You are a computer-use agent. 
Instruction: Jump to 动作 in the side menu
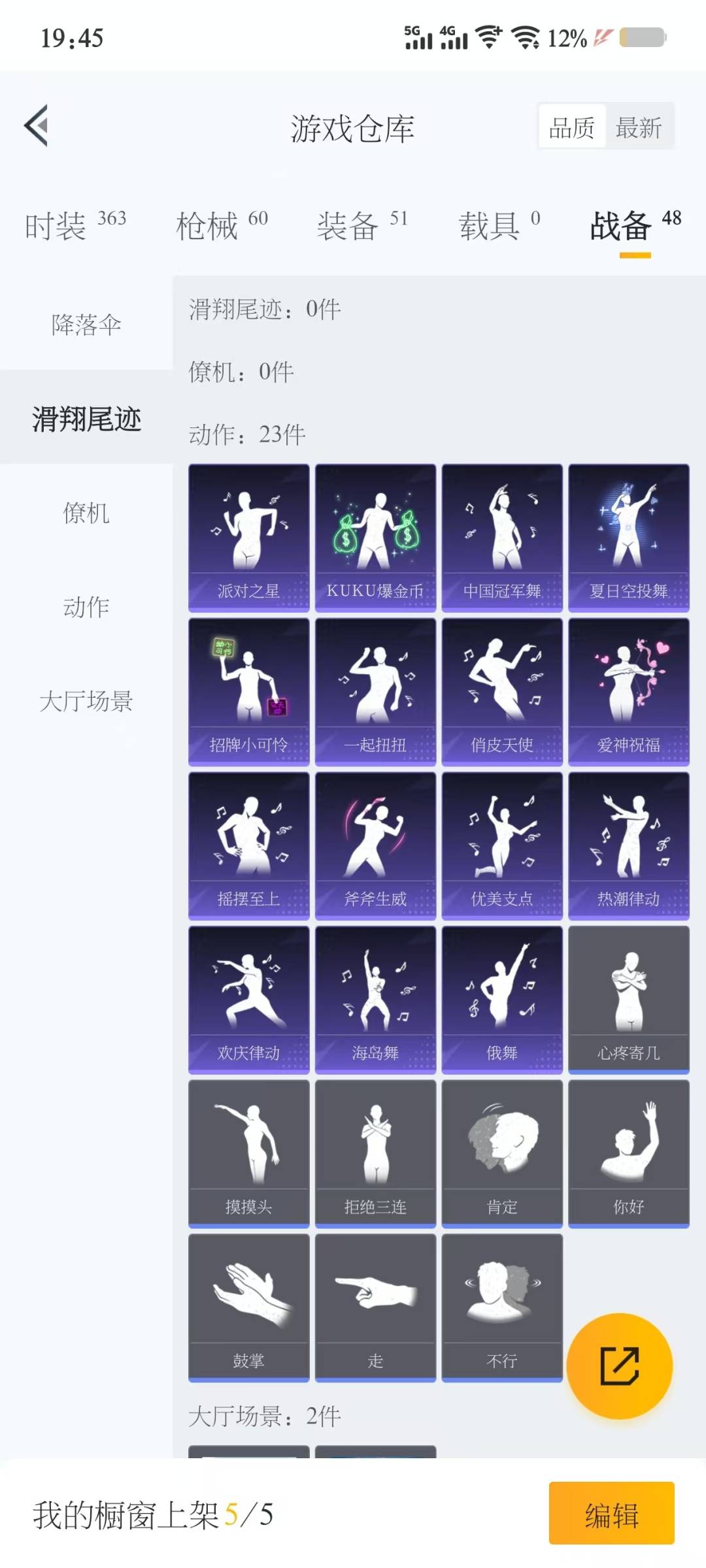pyautogui.click(x=86, y=607)
